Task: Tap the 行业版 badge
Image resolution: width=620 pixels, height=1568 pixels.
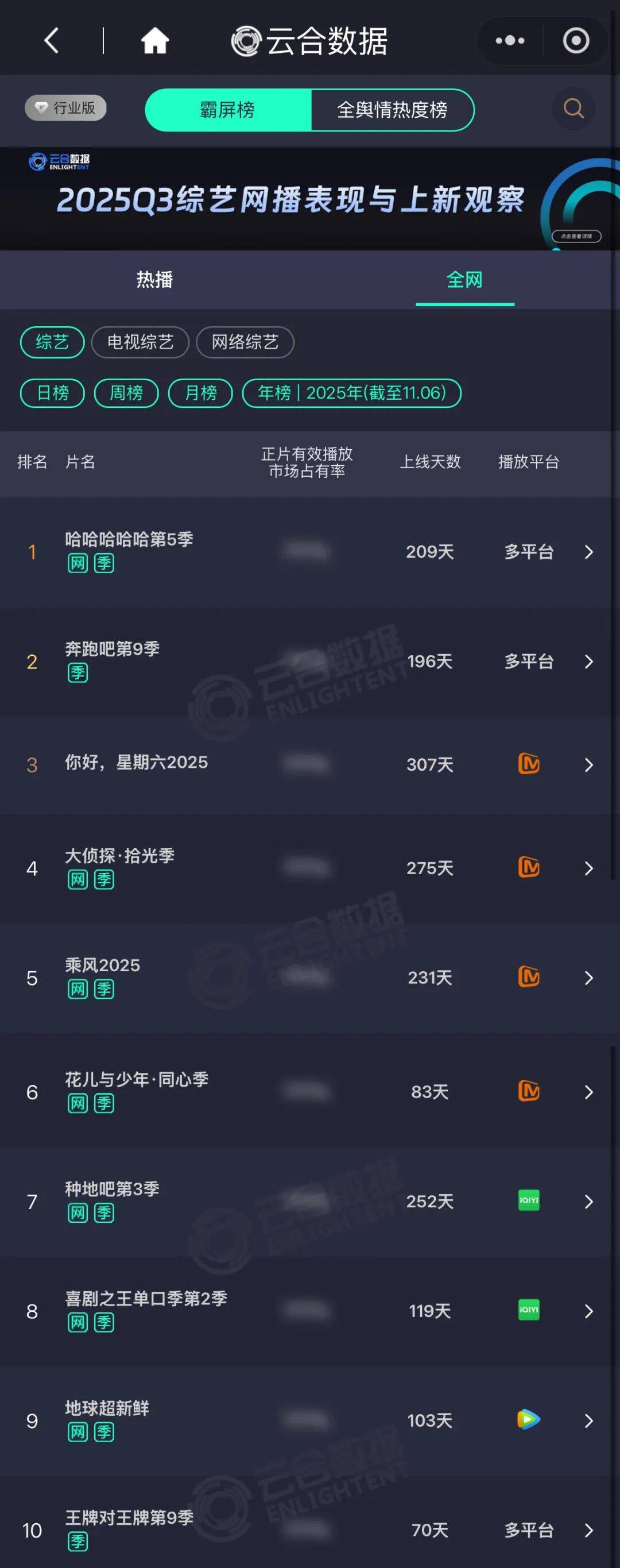Action: pyautogui.click(x=65, y=108)
